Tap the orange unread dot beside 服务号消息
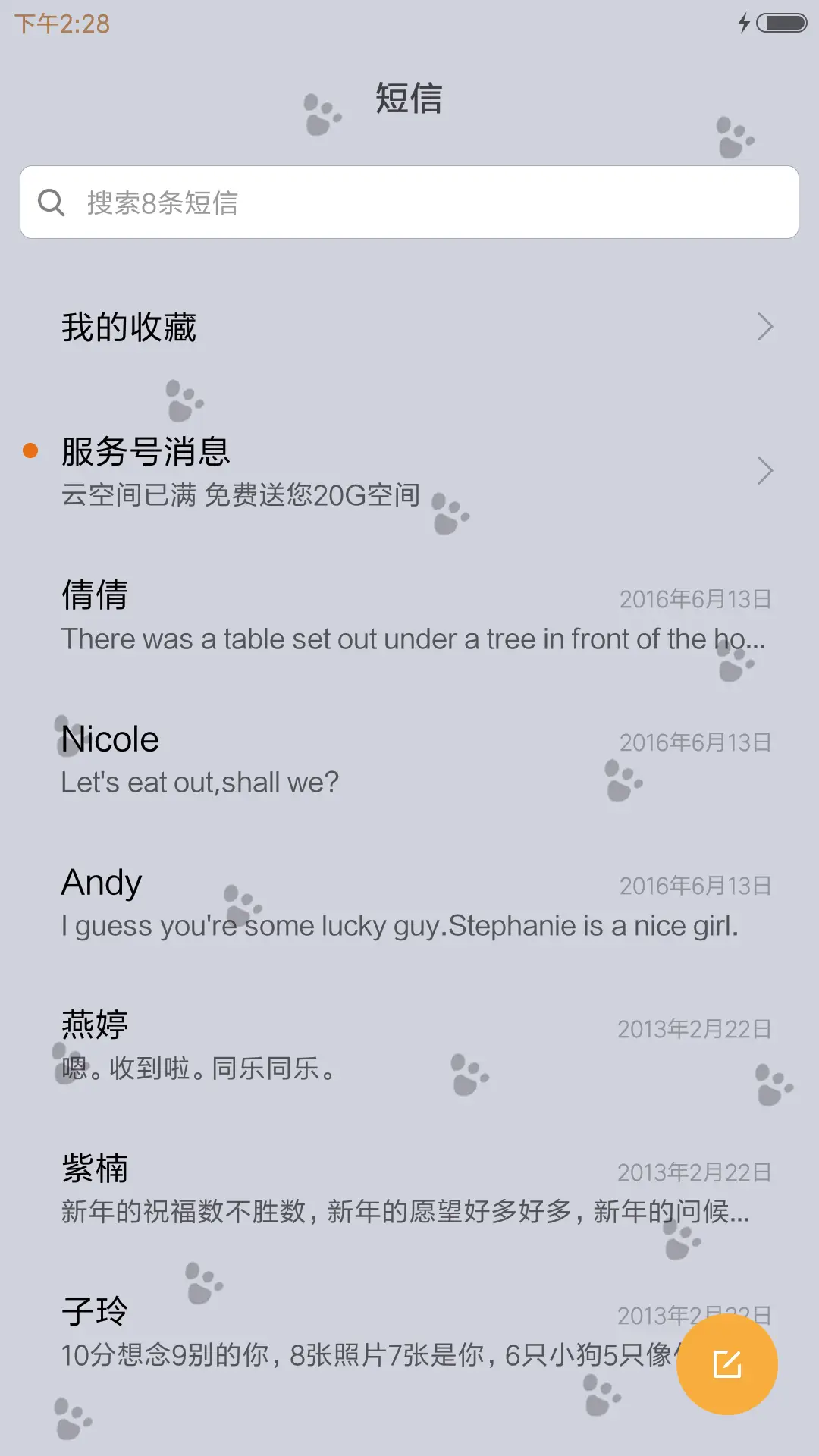 (30, 450)
